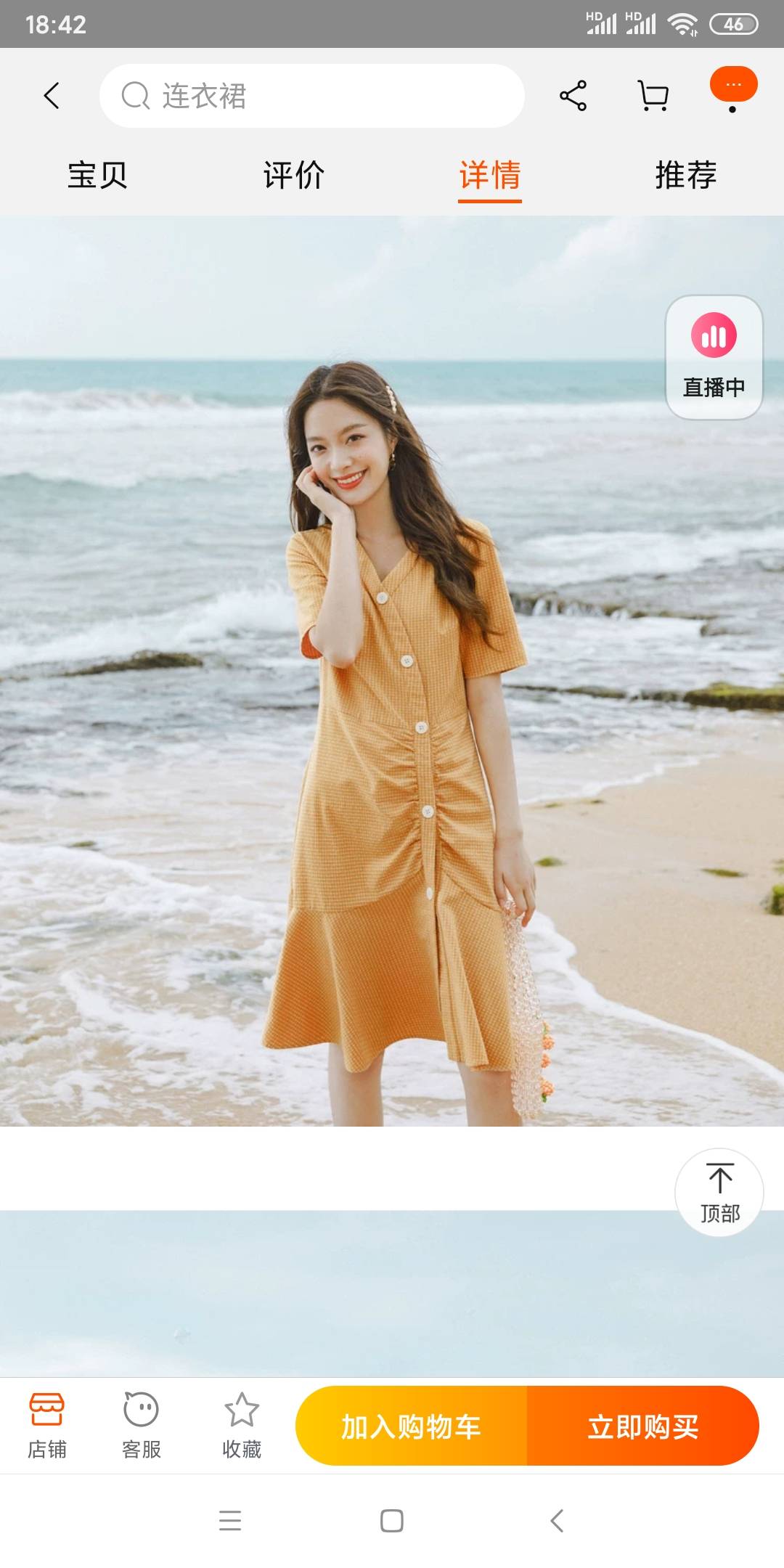The height and width of the screenshot is (1568, 784).
Task: Open the orange more-options bubble
Action: coord(733,86)
